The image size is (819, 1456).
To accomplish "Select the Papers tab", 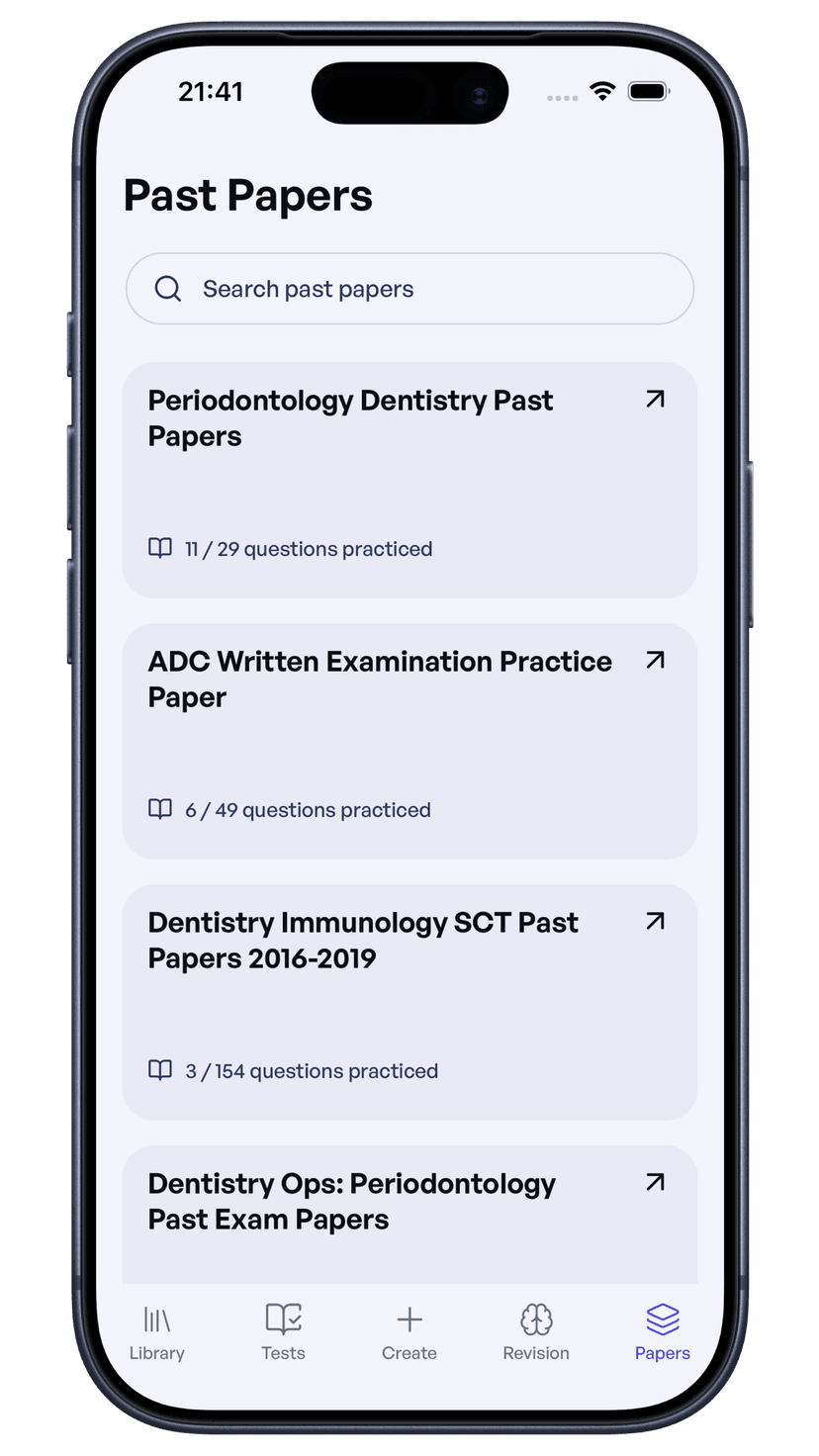I will point(663,1331).
